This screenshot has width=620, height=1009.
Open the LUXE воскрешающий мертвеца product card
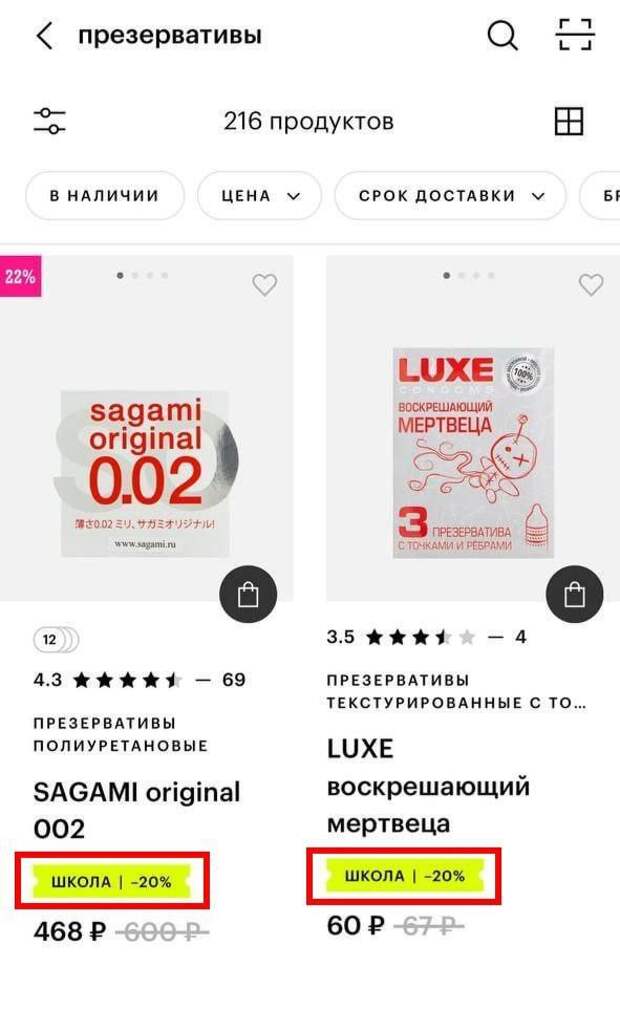(428, 786)
